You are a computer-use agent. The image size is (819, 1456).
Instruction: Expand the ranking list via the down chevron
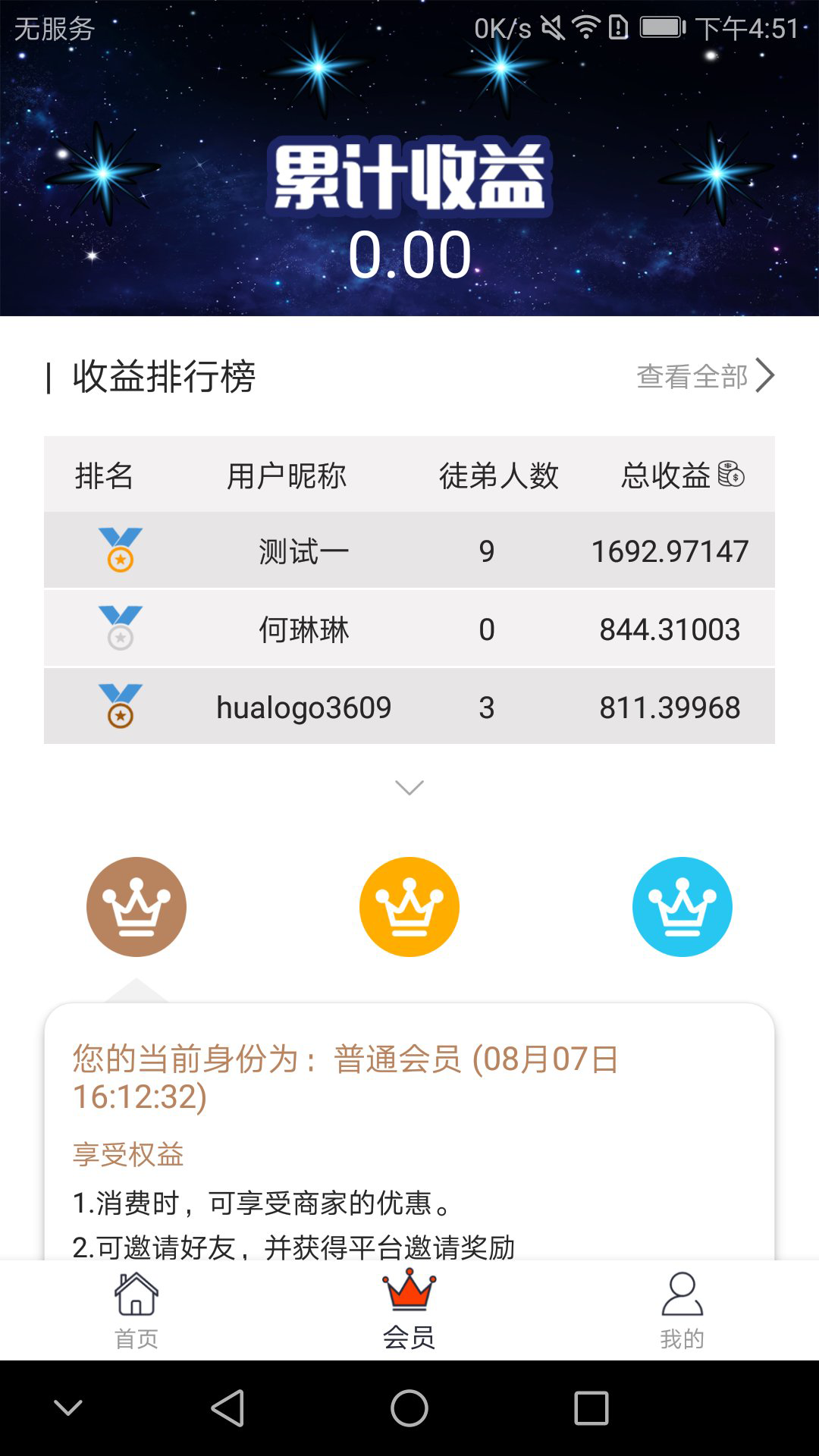coord(409,789)
